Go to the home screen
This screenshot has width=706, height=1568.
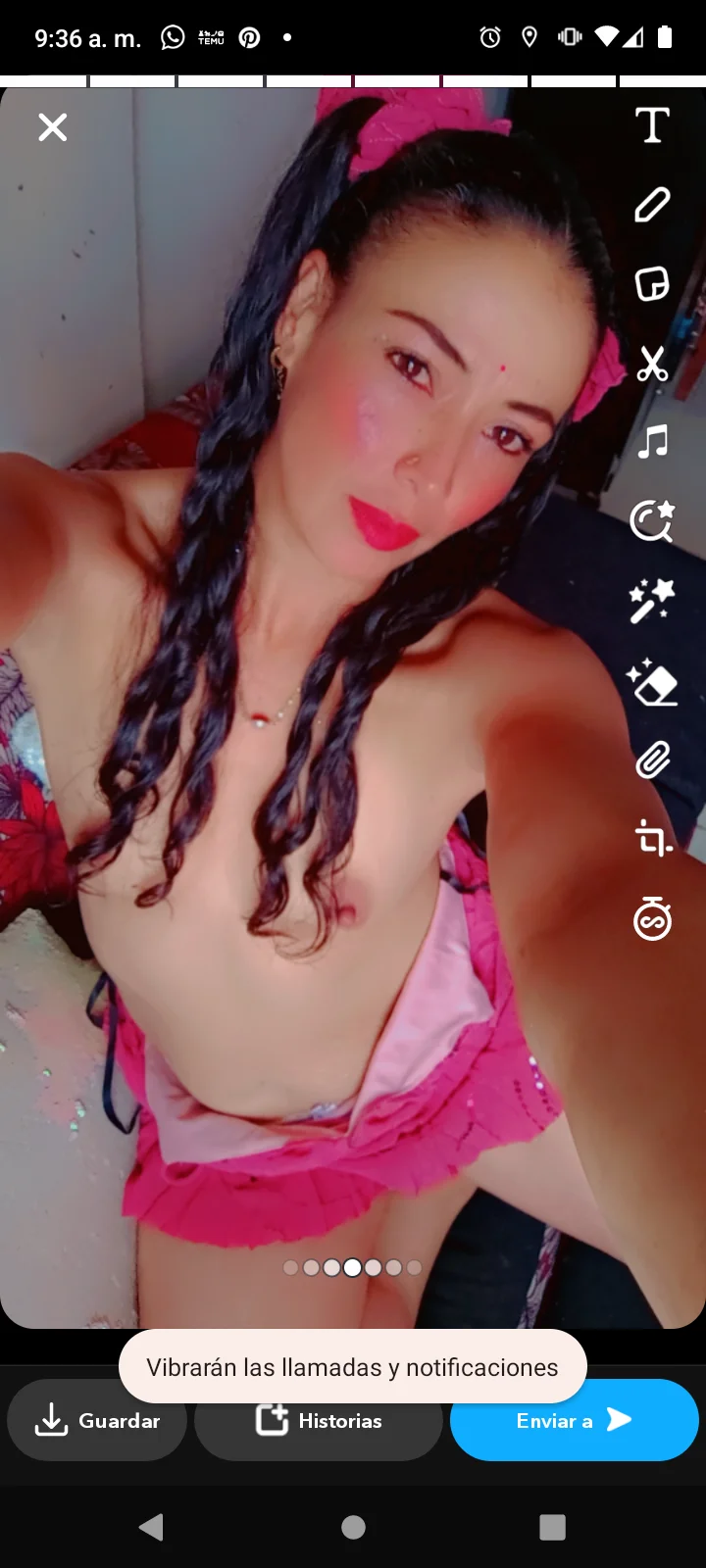[x=353, y=1527]
